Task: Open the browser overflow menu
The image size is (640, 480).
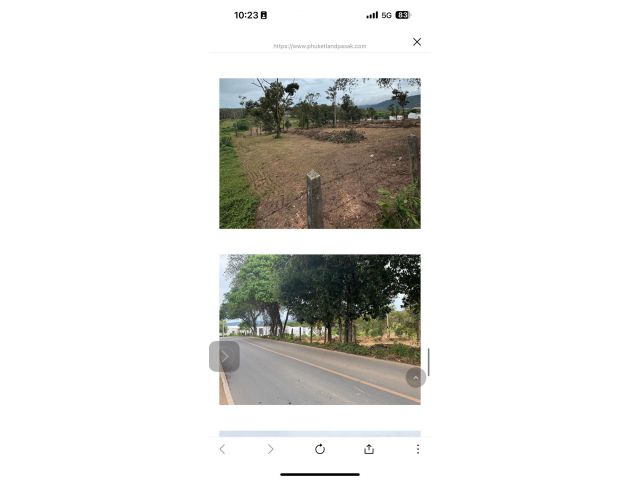Action: (417, 449)
